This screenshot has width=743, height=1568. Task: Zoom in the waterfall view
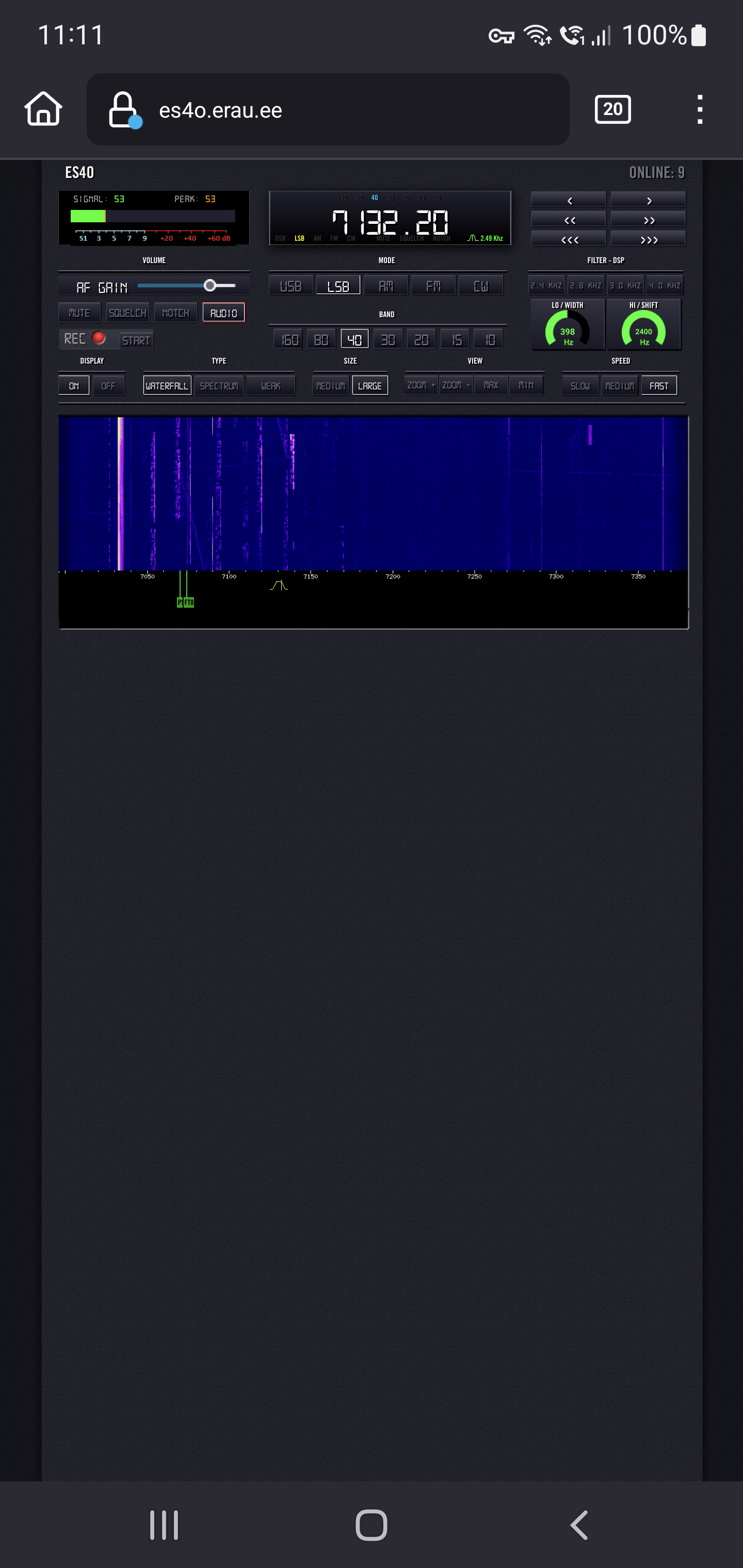[421, 385]
